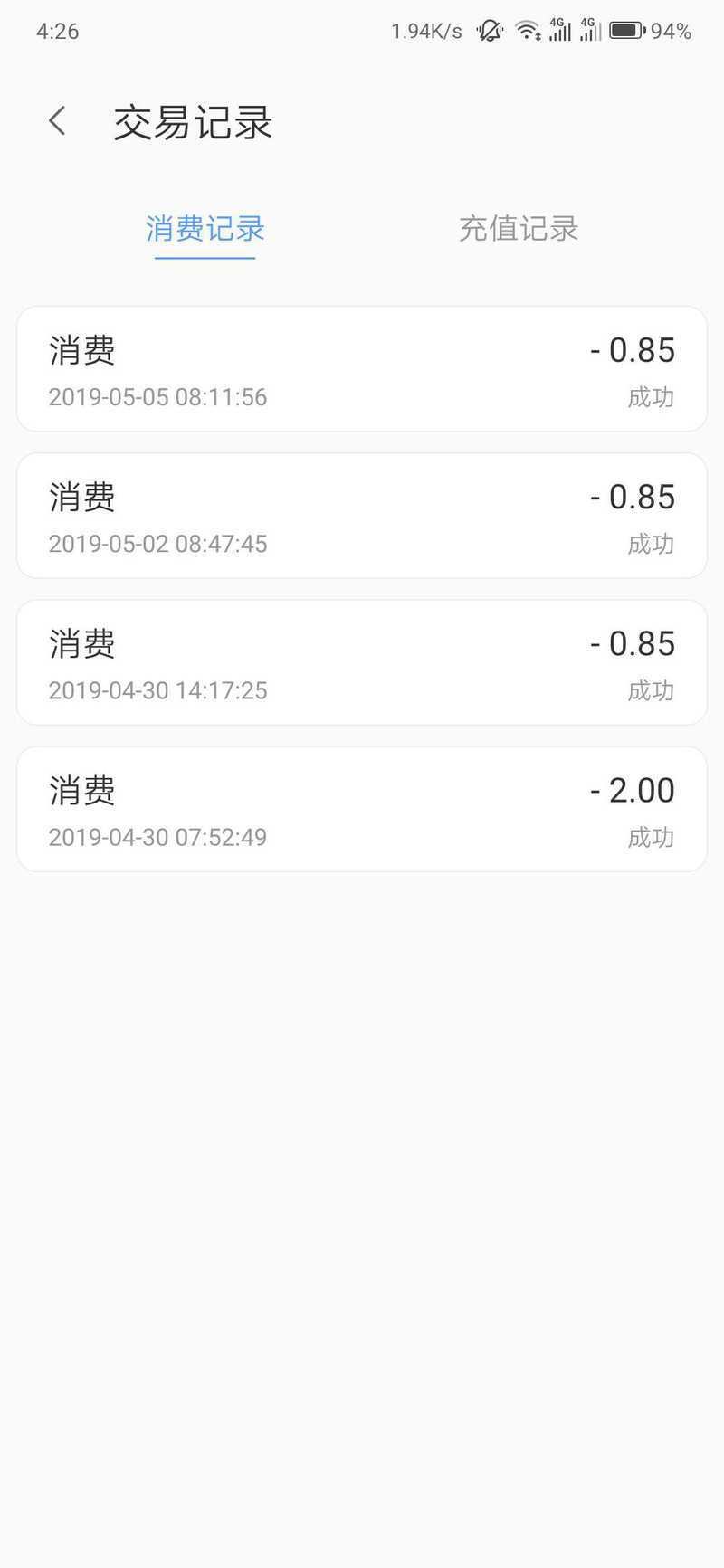The image size is (724, 1568).
Task: Switch to the 充值记录 tab
Action: point(519,229)
